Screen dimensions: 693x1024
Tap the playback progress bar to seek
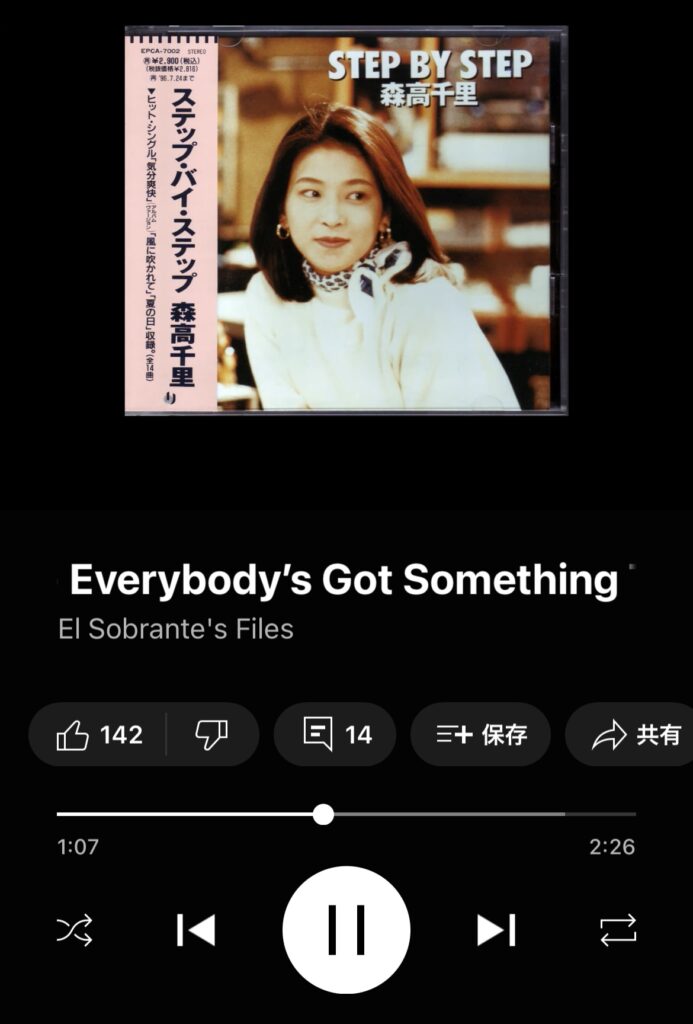[450, 814]
